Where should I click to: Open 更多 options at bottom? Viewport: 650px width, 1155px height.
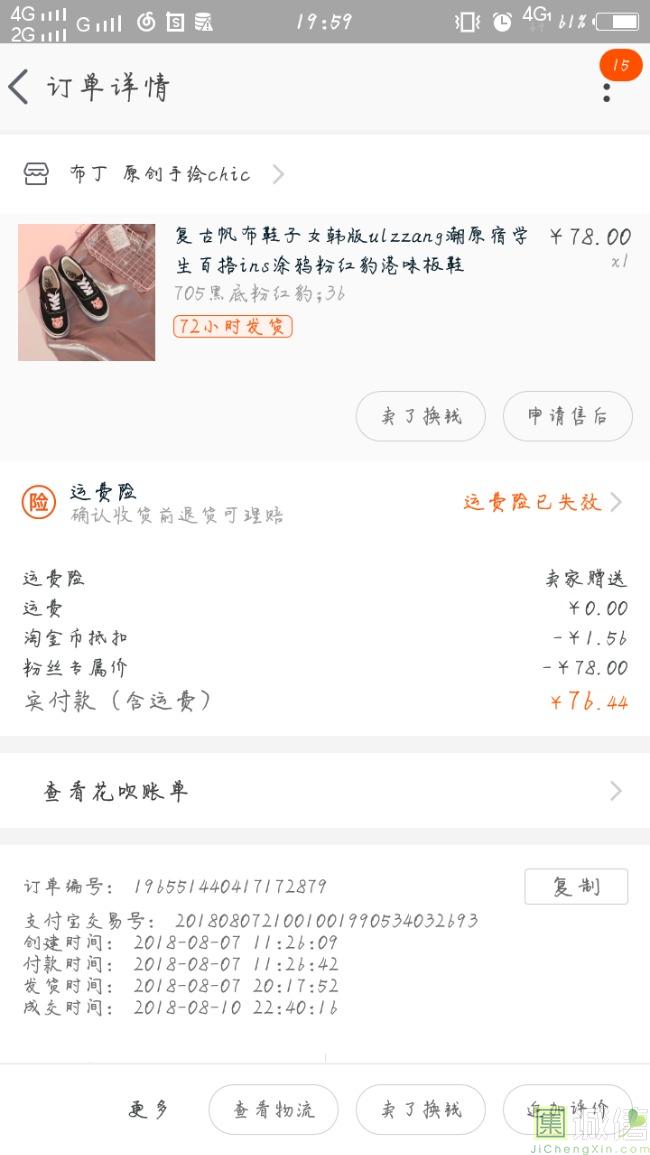tap(148, 1109)
